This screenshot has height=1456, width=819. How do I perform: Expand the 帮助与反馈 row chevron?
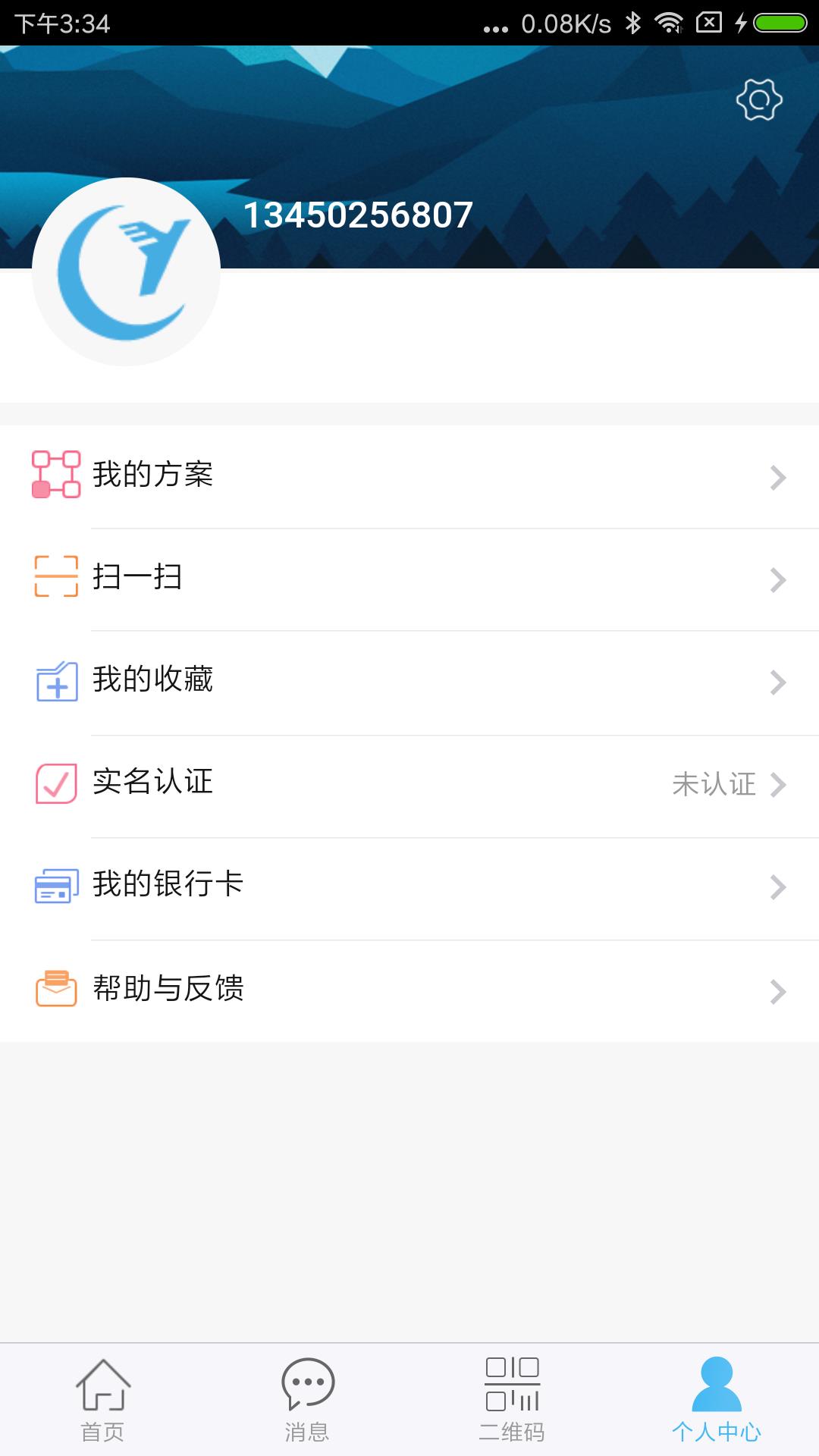[778, 989]
